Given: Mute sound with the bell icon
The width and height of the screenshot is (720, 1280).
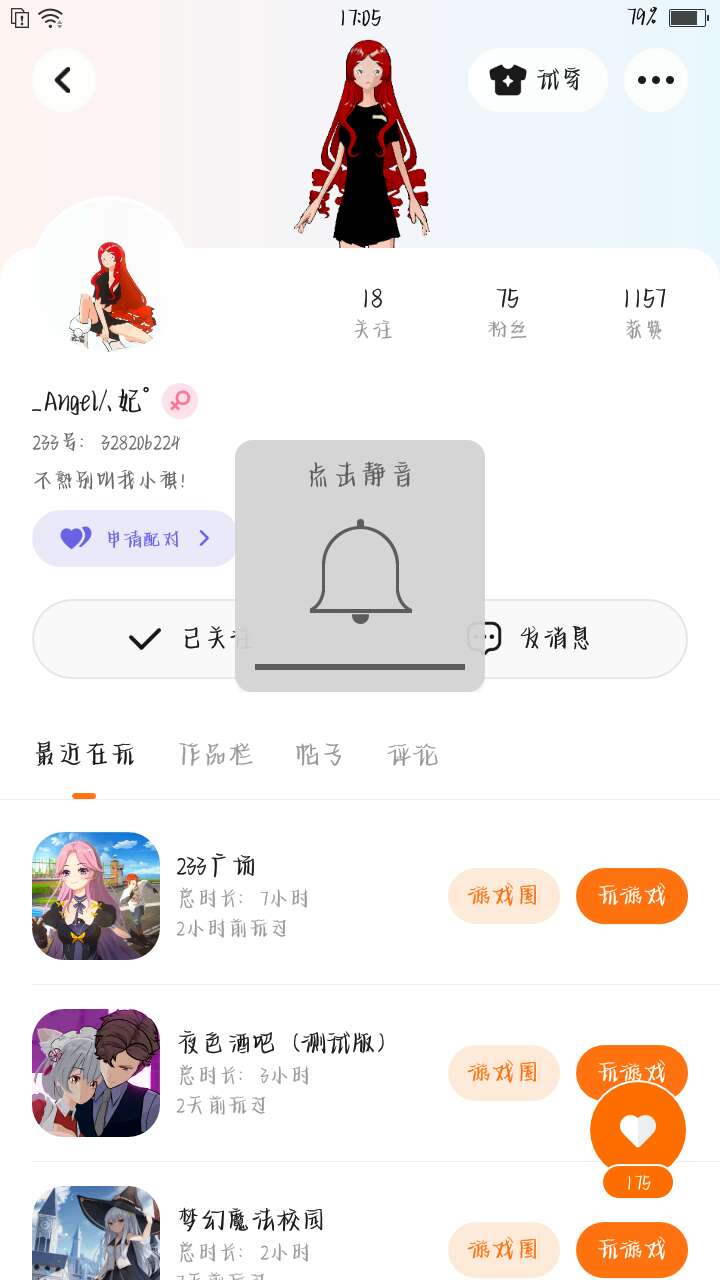Looking at the screenshot, I should coord(360,572).
